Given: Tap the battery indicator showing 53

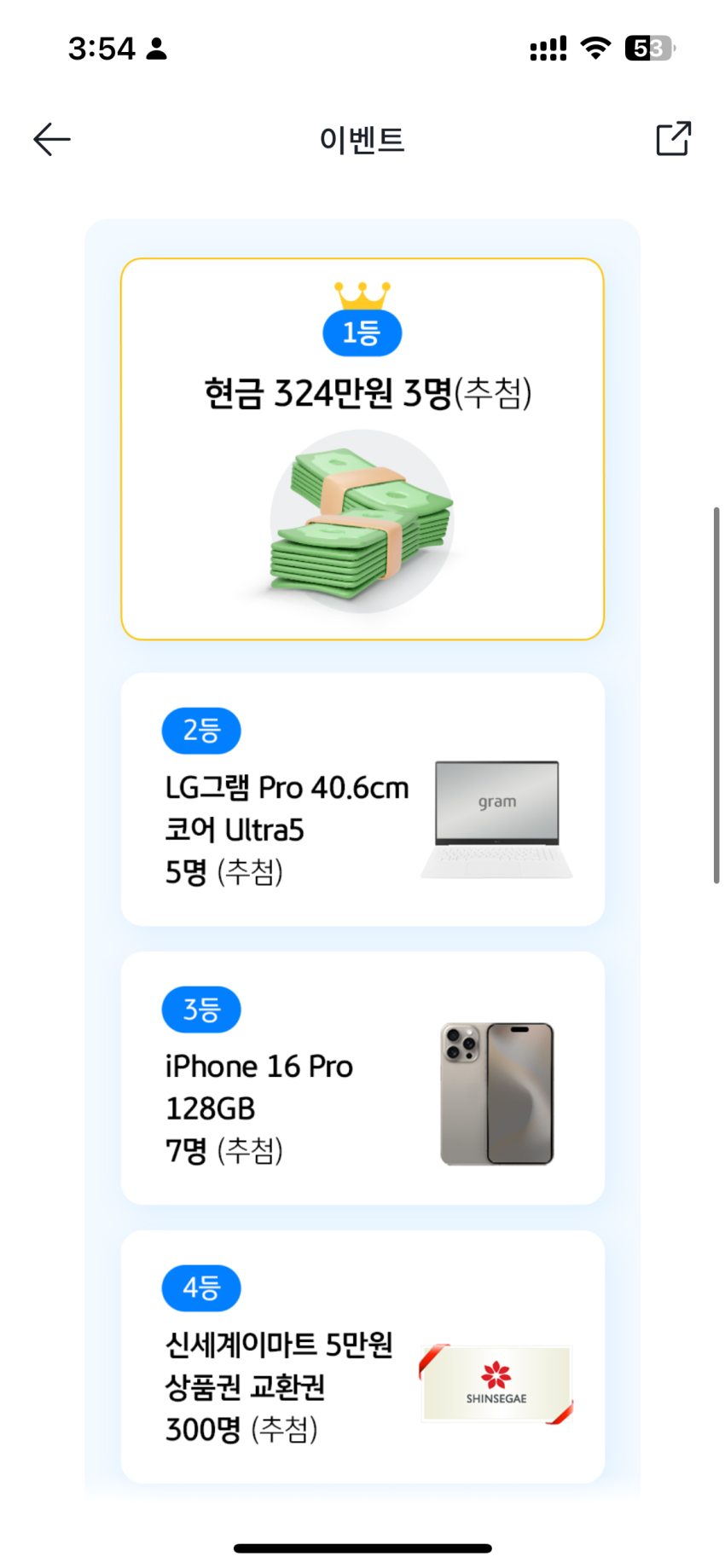Looking at the screenshot, I should click(x=648, y=49).
